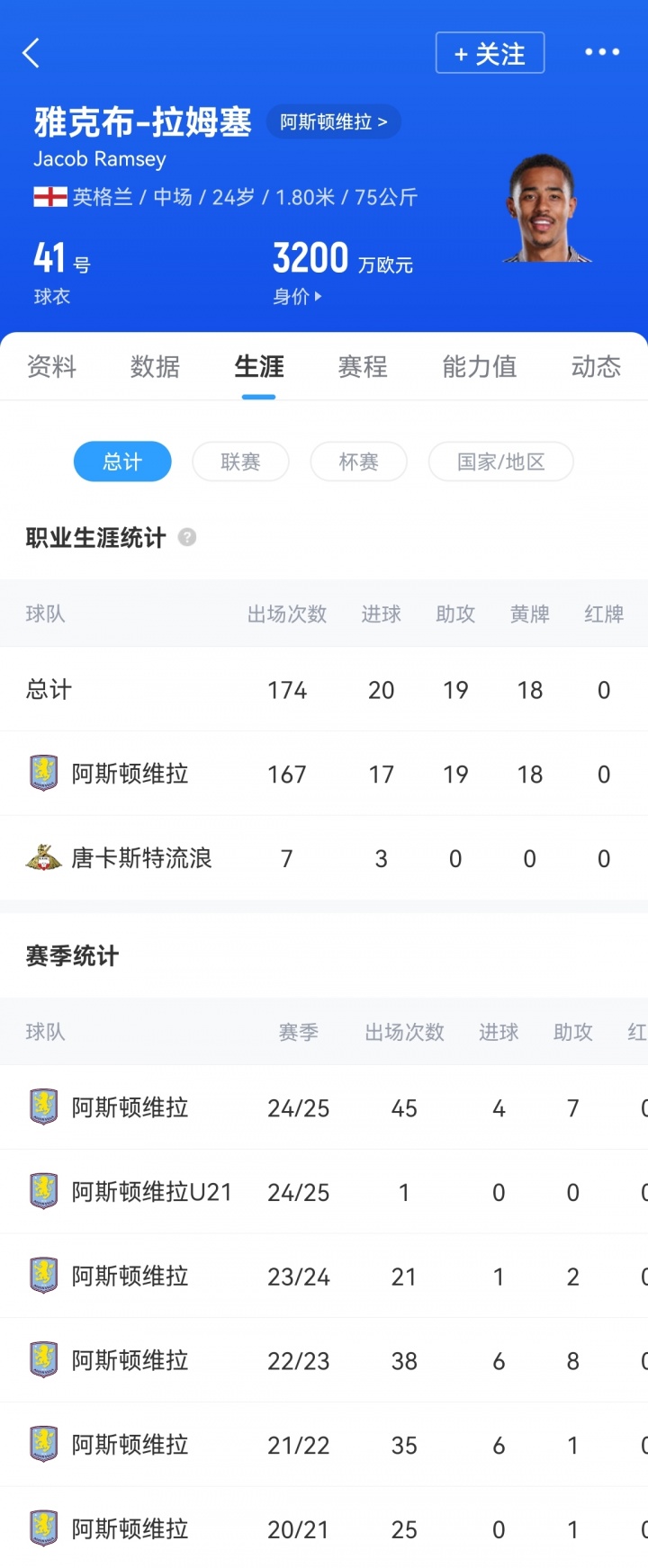Image resolution: width=648 pixels, height=1568 pixels.
Task: Open the 赛程 schedule tab
Action: (363, 366)
